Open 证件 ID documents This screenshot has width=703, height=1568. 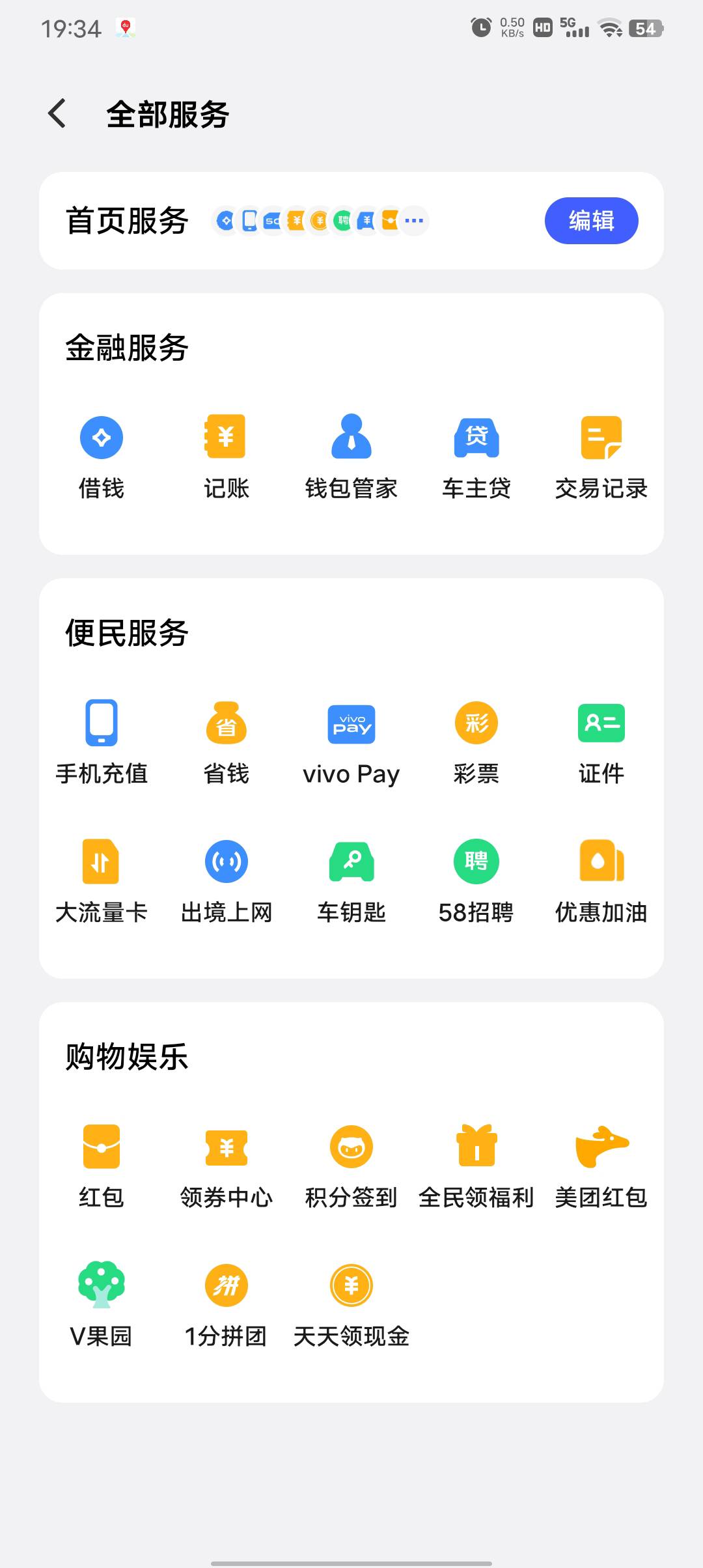pyautogui.click(x=601, y=723)
